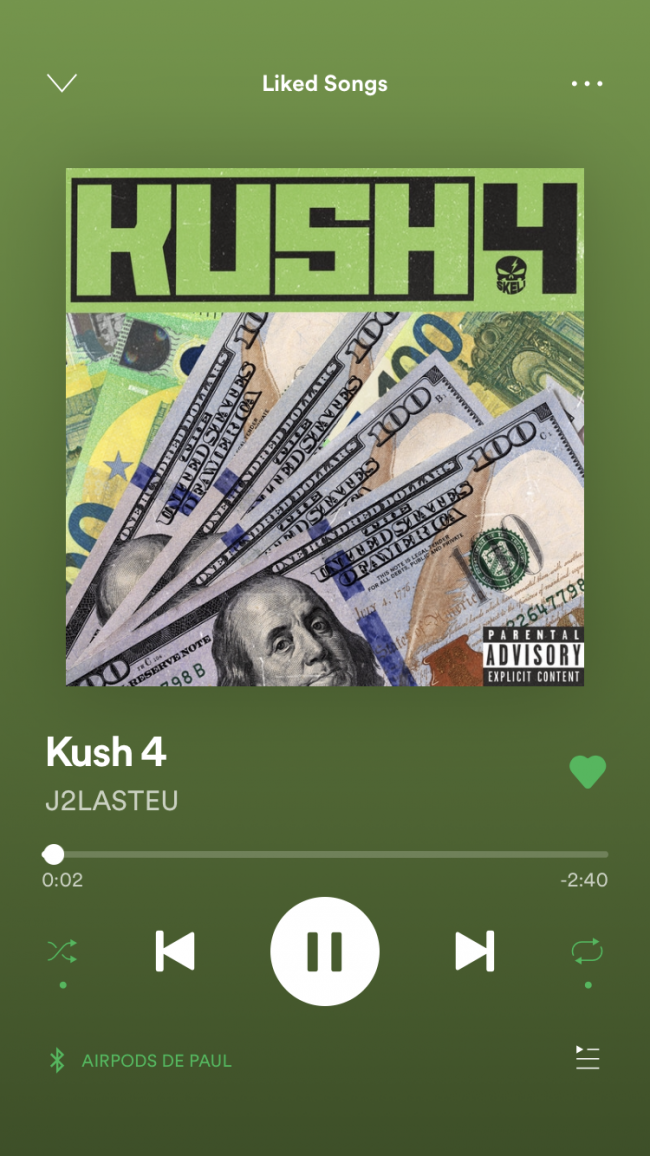The image size is (650, 1156).
Task: Pause the current song
Action: (325, 951)
